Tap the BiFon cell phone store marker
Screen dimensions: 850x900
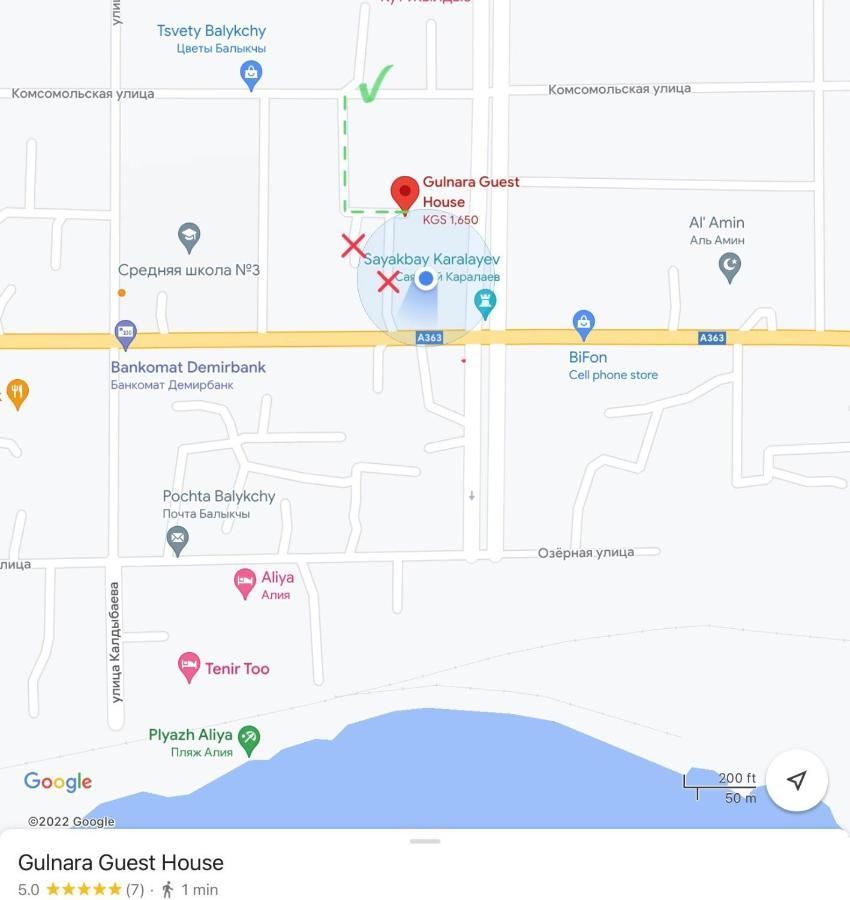click(584, 323)
